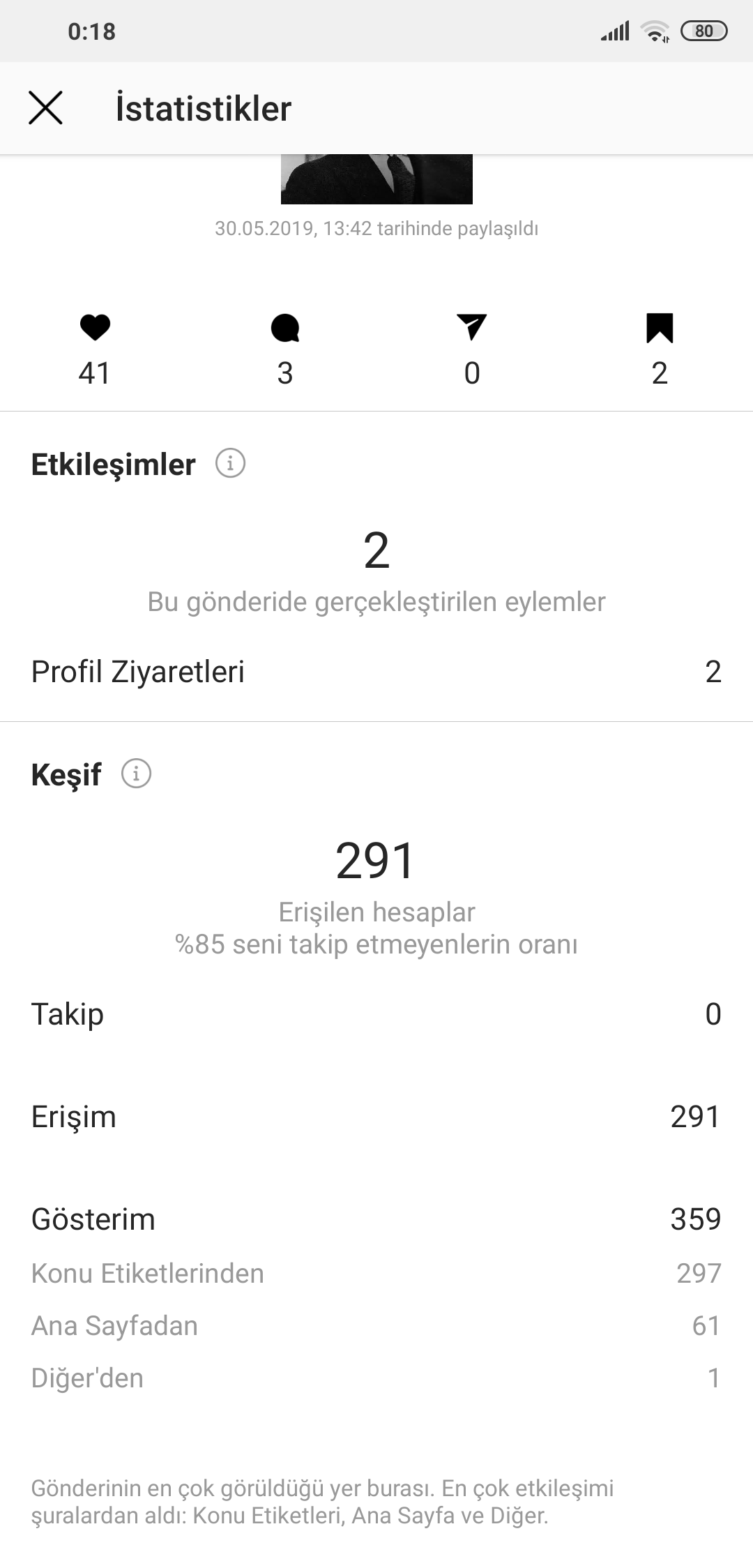Open info icon next to Keşif

coord(136,774)
